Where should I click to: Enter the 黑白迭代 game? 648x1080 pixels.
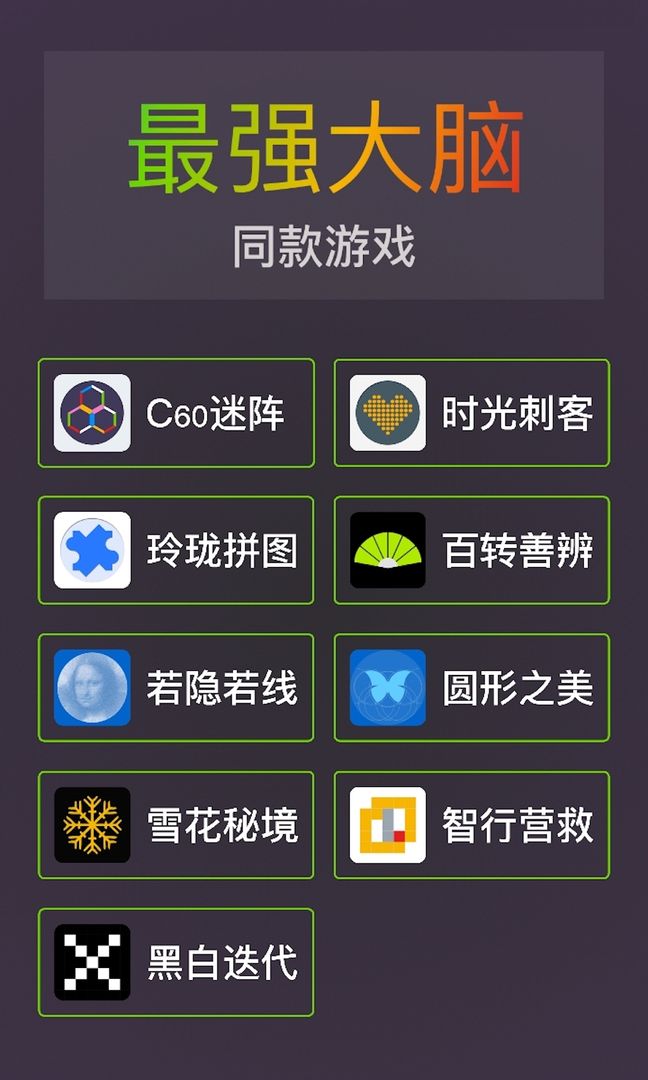click(x=176, y=962)
